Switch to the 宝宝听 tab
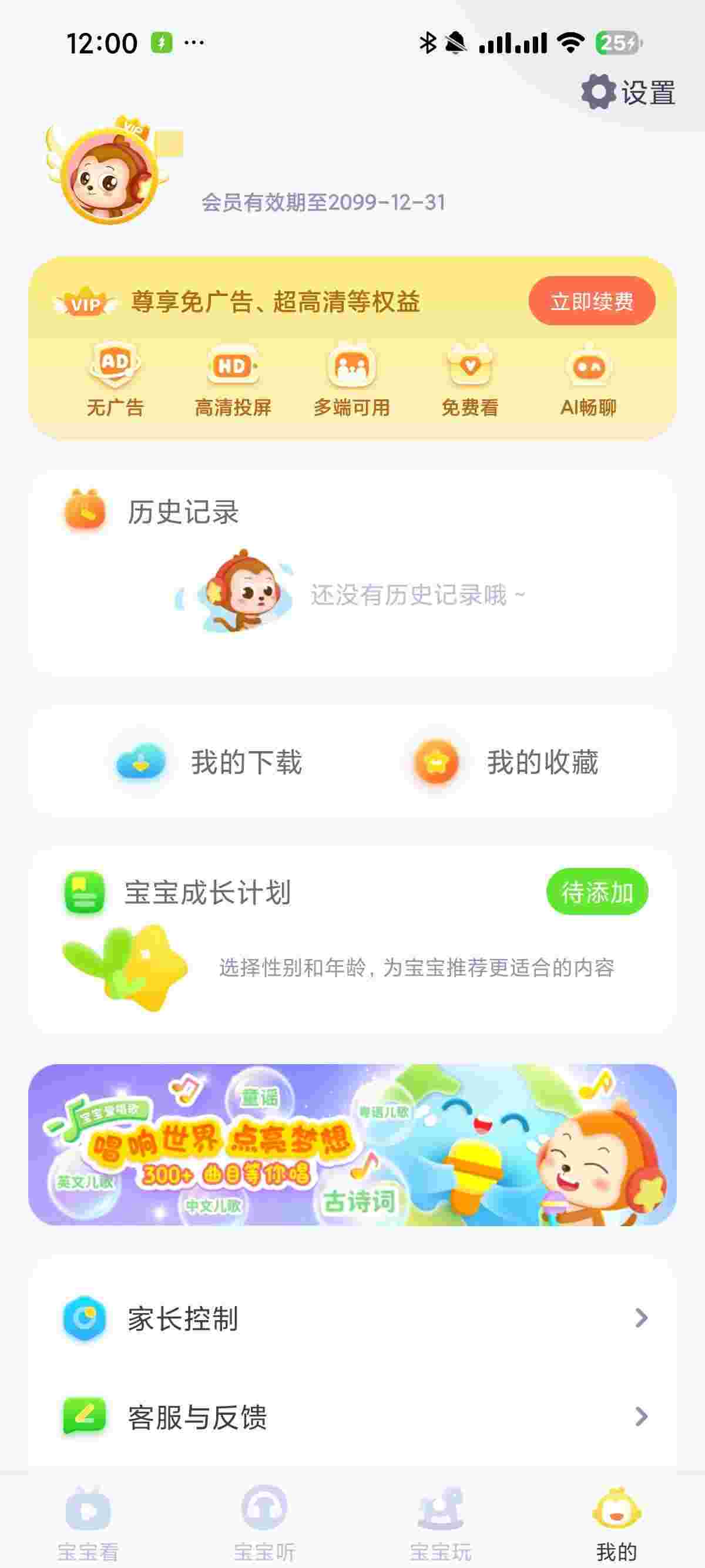 click(x=264, y=1522)
